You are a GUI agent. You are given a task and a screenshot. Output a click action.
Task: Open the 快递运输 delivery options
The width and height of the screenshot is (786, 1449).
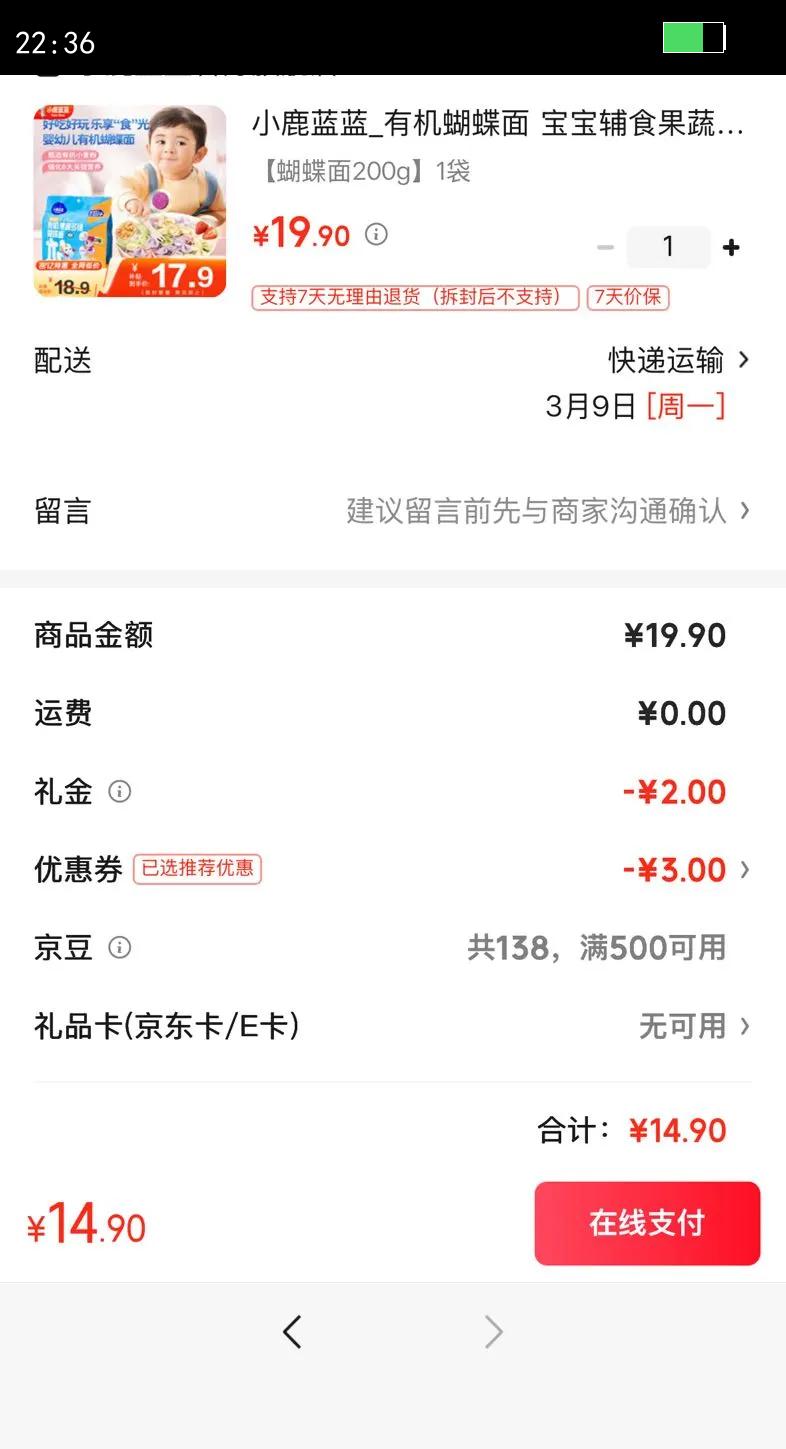click(679, 360)
